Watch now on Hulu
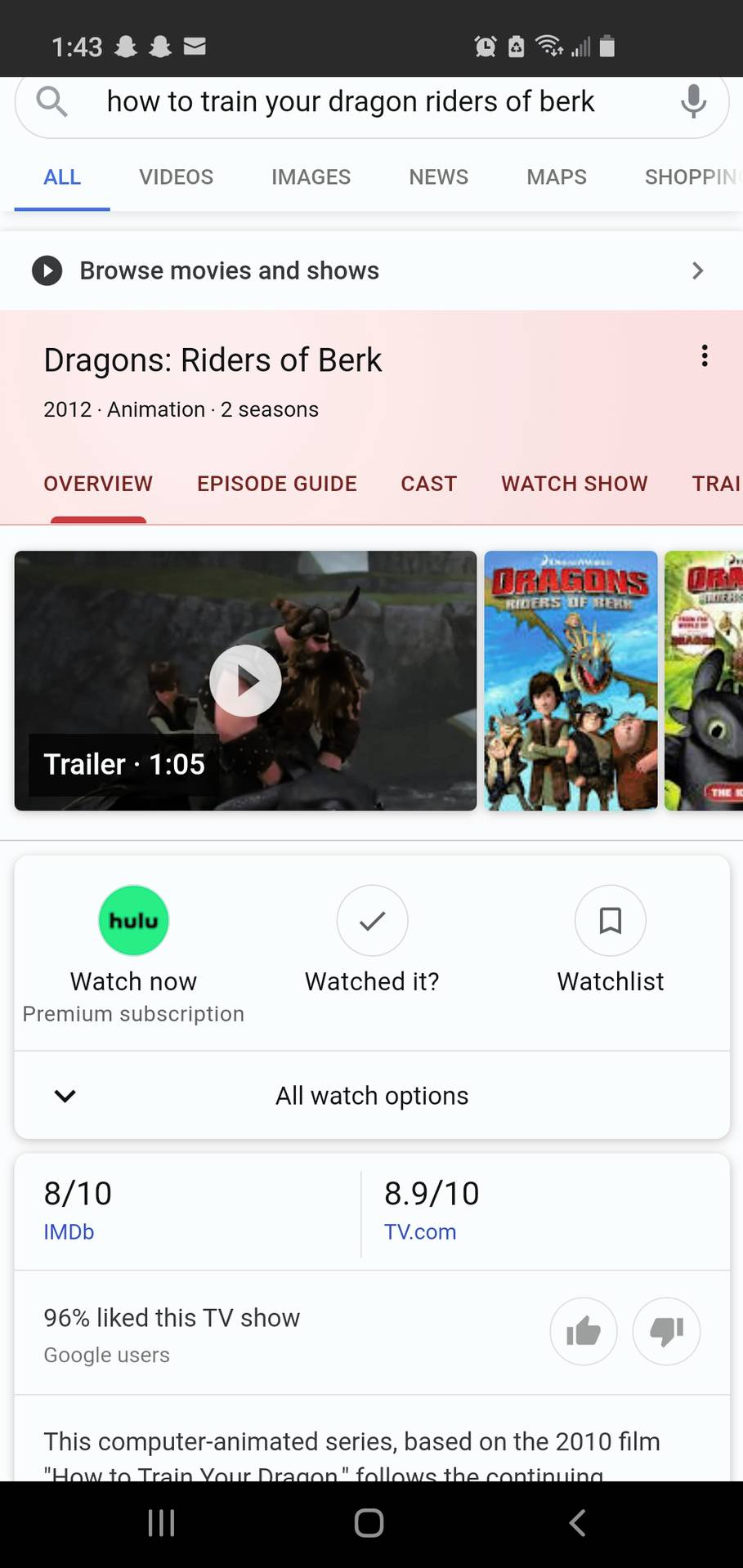The width and height of the screenshot is (743, 1568). 133,921
